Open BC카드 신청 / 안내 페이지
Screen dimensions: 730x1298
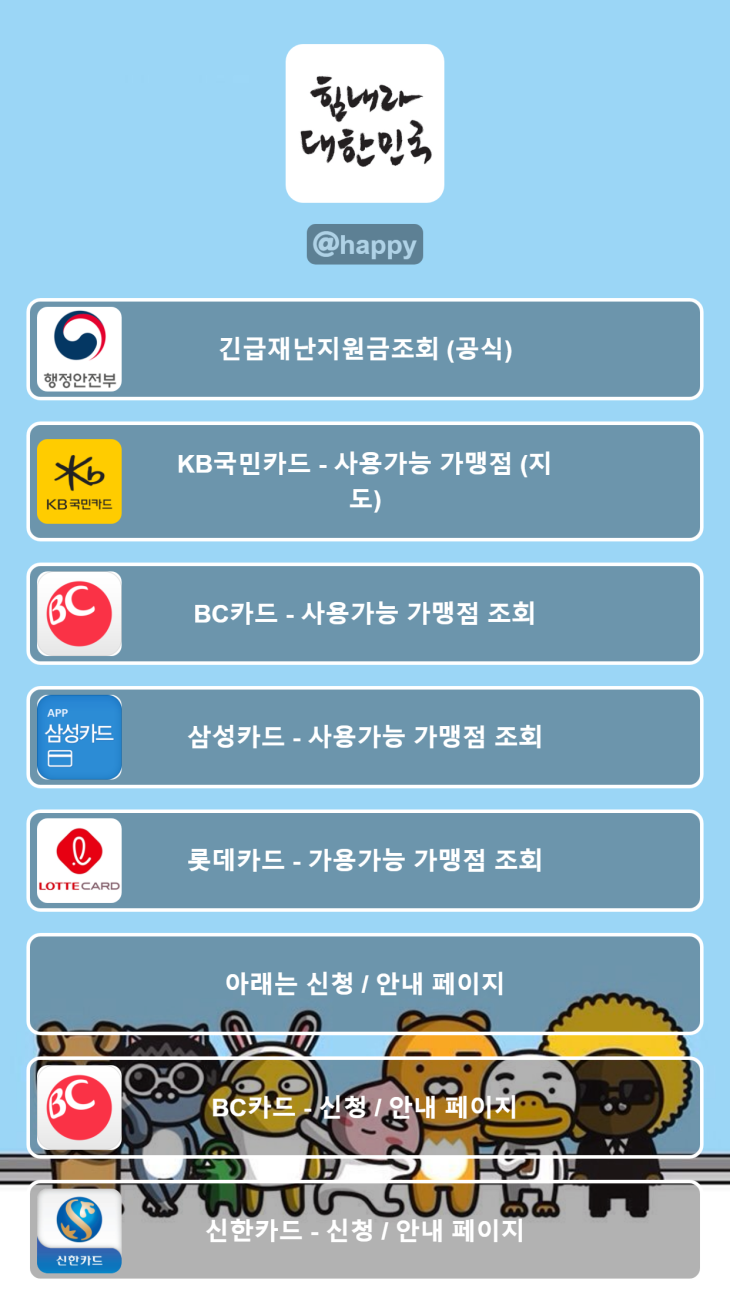pyautogui.click(x=365, y=1107)
